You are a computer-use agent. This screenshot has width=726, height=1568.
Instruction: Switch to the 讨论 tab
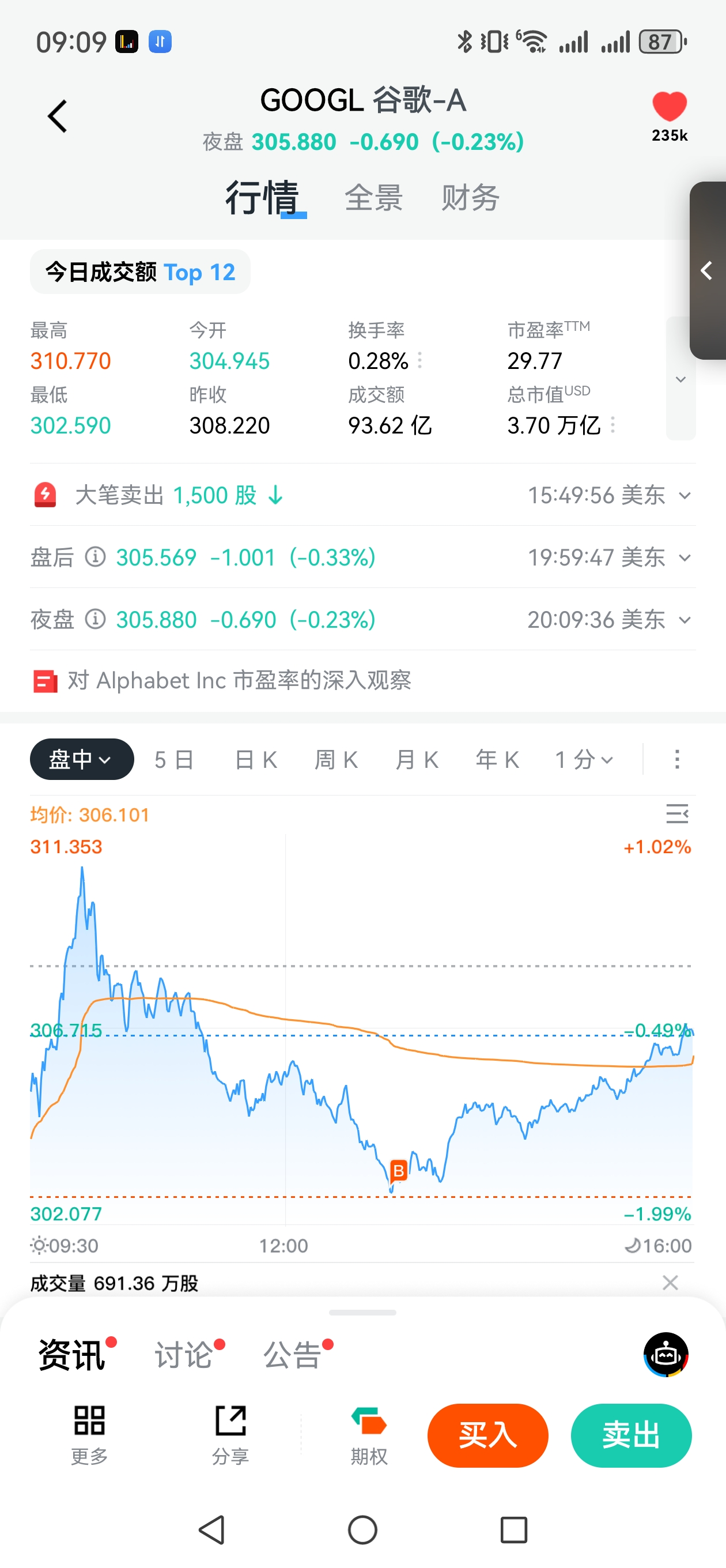tap(184, 1355)
